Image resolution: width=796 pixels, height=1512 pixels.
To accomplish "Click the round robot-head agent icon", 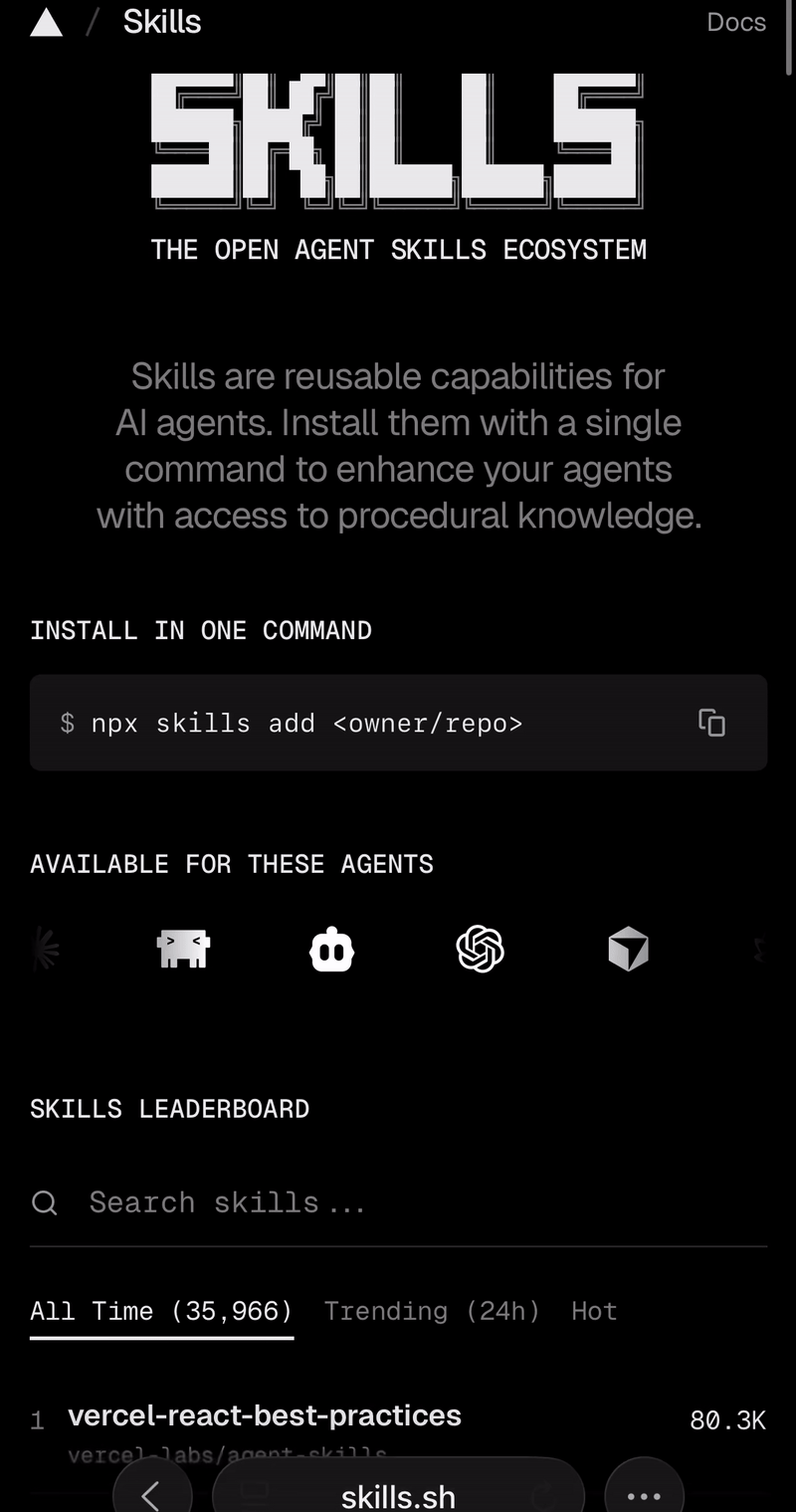I will coord(332,948).
